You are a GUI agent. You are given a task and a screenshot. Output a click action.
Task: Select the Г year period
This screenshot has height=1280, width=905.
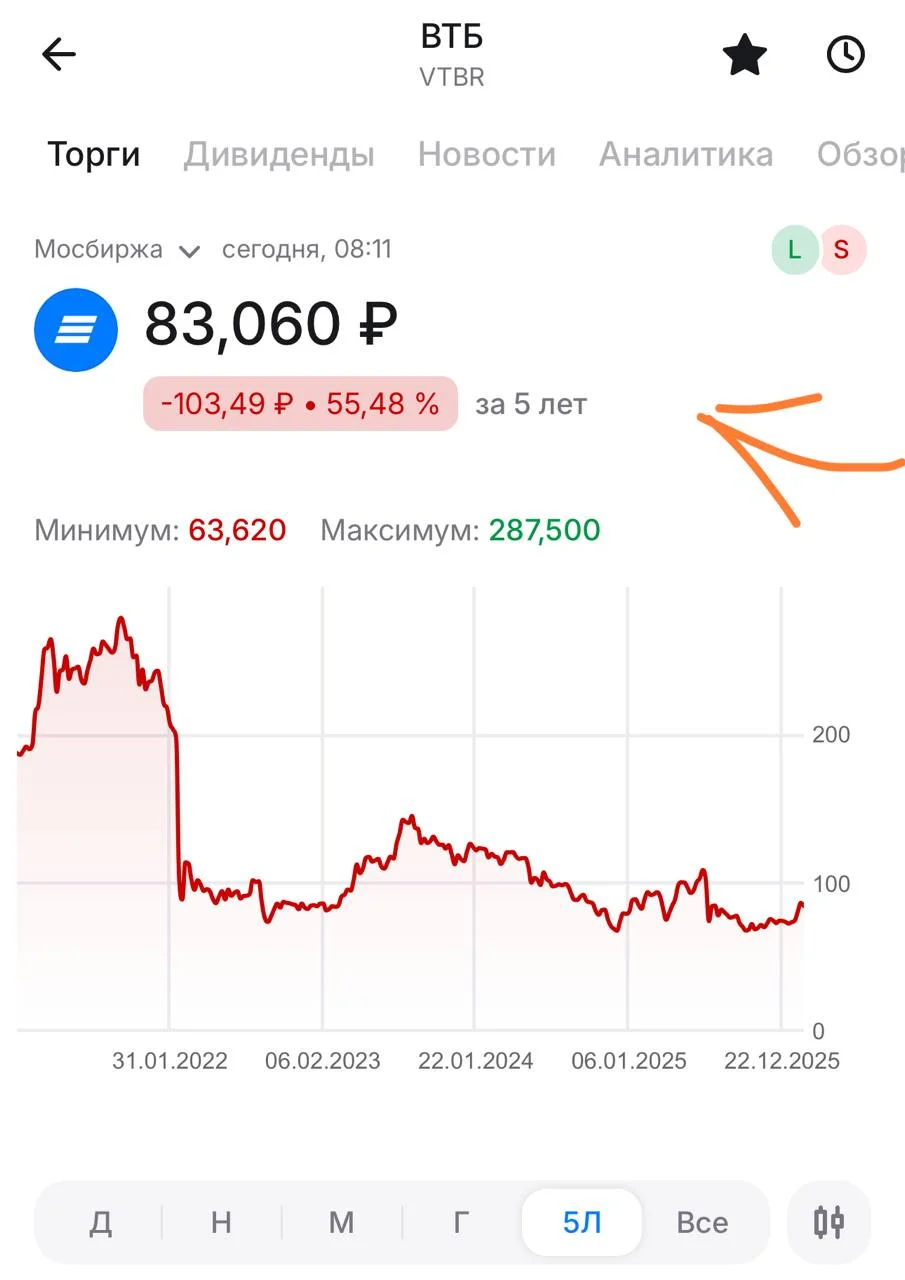point(461,1222)
